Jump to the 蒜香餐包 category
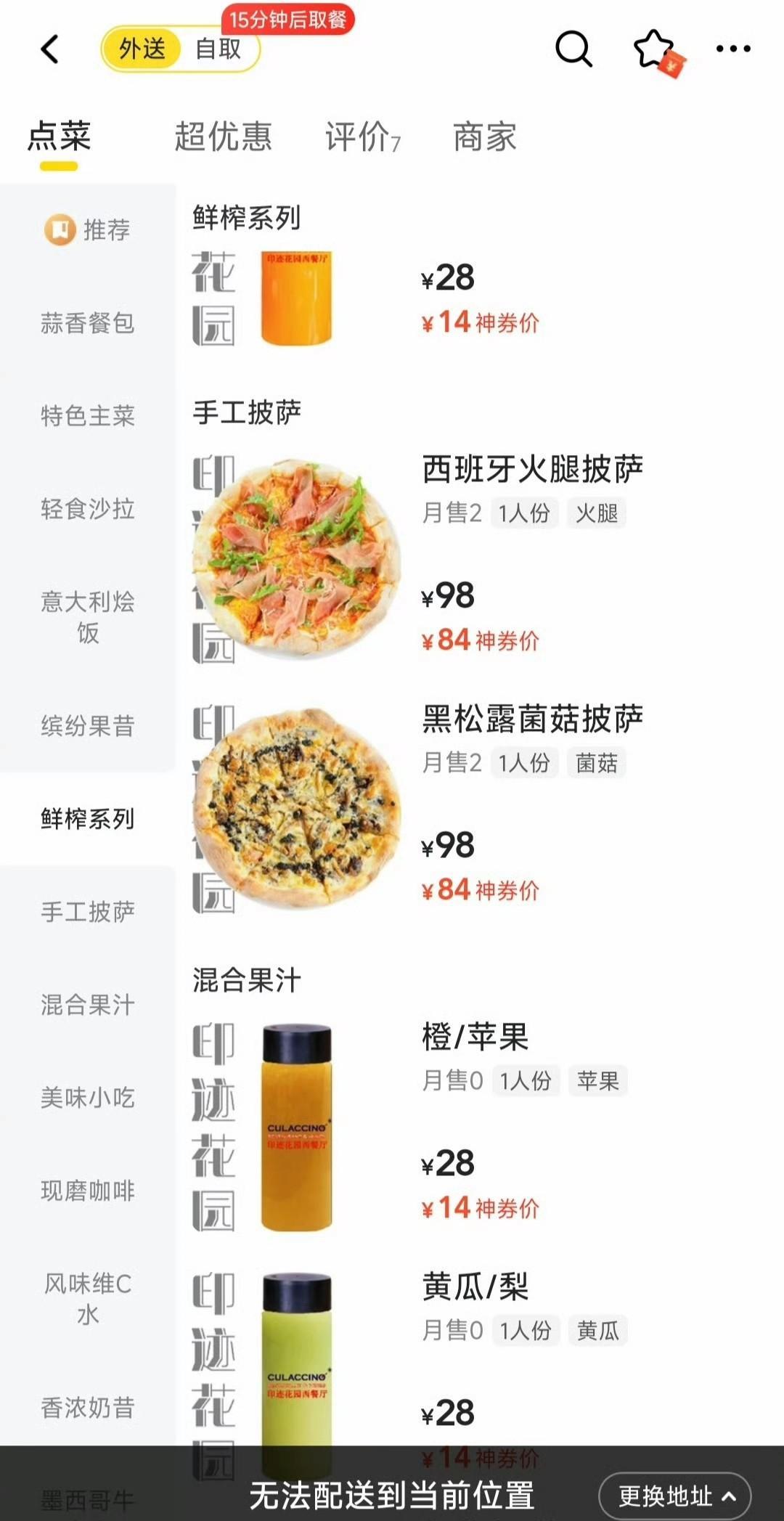This screenshot has width=784, height=1521. pos(88,322)
